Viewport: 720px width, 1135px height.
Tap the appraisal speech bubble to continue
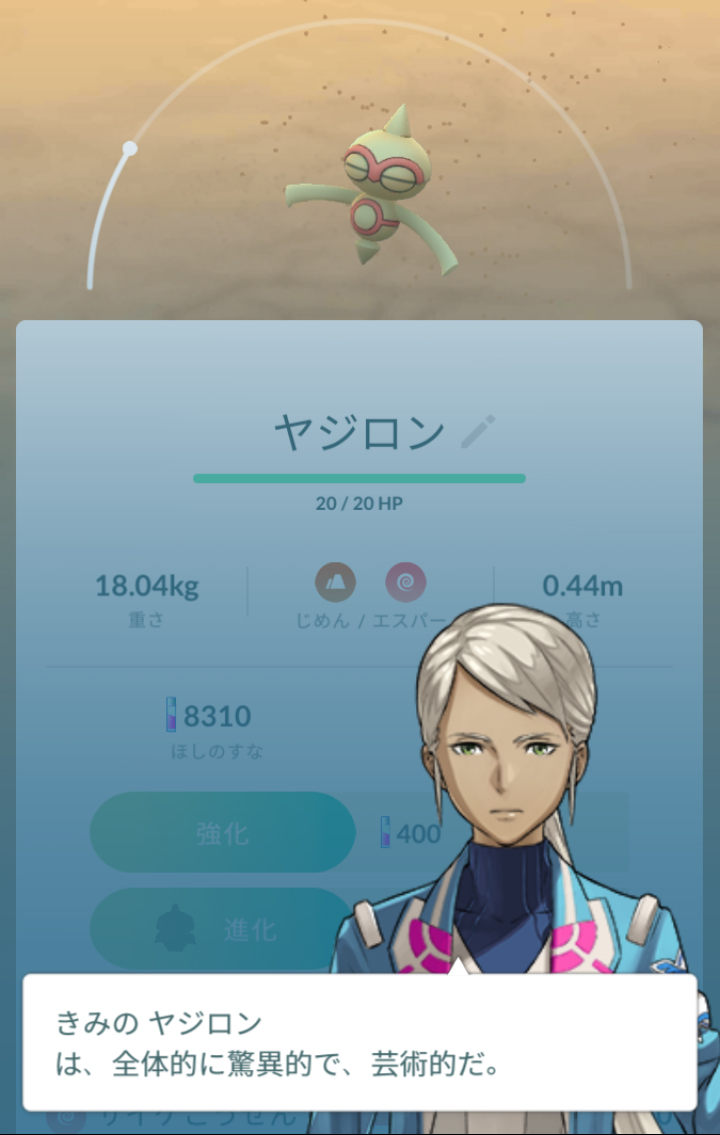pyautogui.click(x=360, y=1042)
